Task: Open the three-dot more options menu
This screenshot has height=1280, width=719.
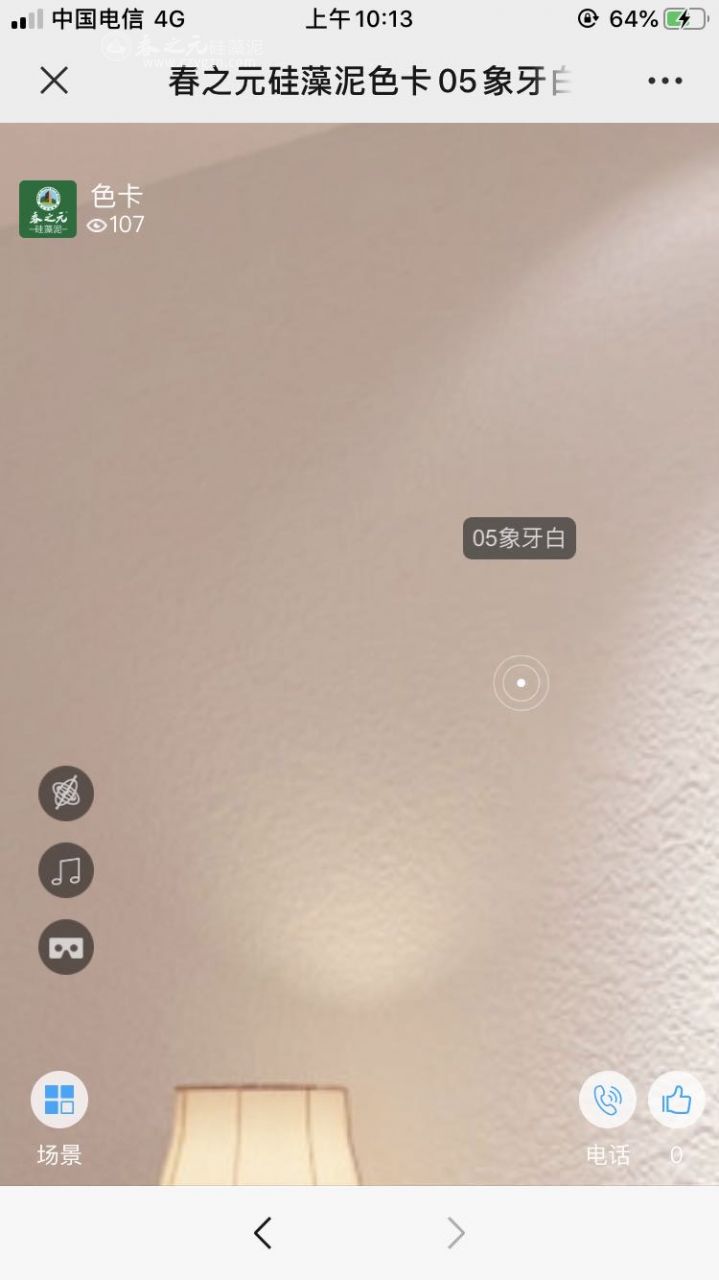Action: coord(665,81)
